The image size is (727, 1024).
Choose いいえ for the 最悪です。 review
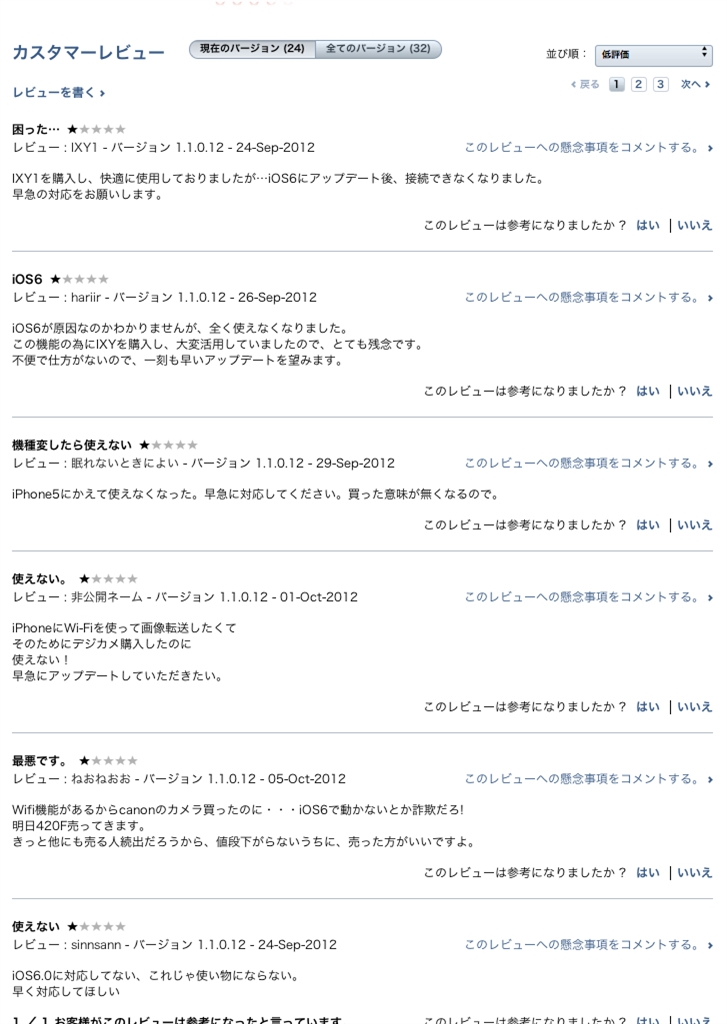(695, 874)
